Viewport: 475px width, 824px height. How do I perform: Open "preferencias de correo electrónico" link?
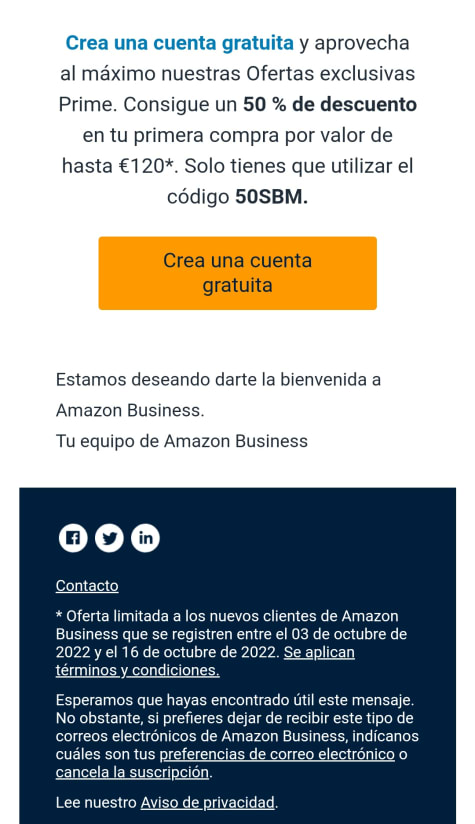277,754
